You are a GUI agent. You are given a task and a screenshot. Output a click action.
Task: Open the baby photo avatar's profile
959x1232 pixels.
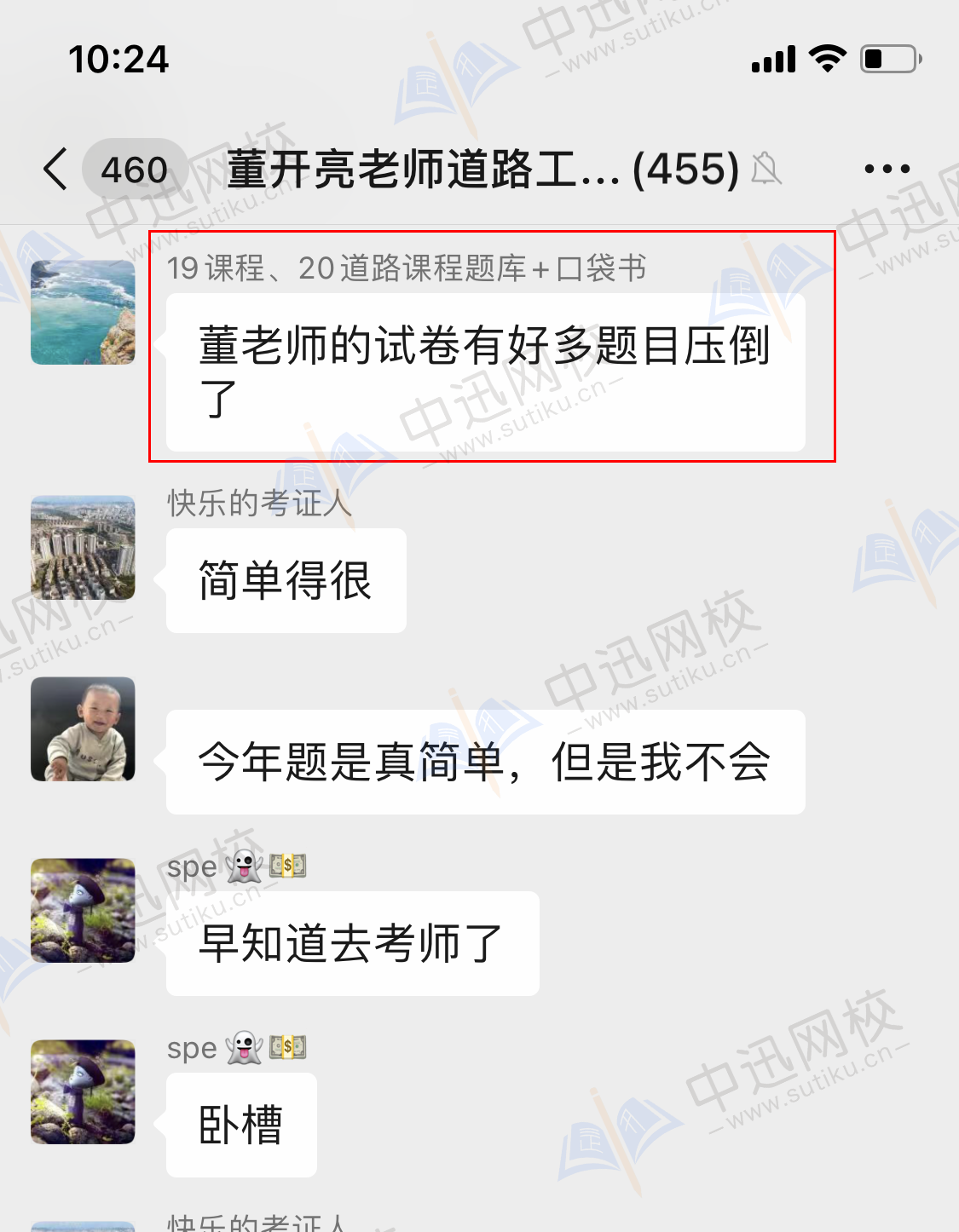(83, 729)
